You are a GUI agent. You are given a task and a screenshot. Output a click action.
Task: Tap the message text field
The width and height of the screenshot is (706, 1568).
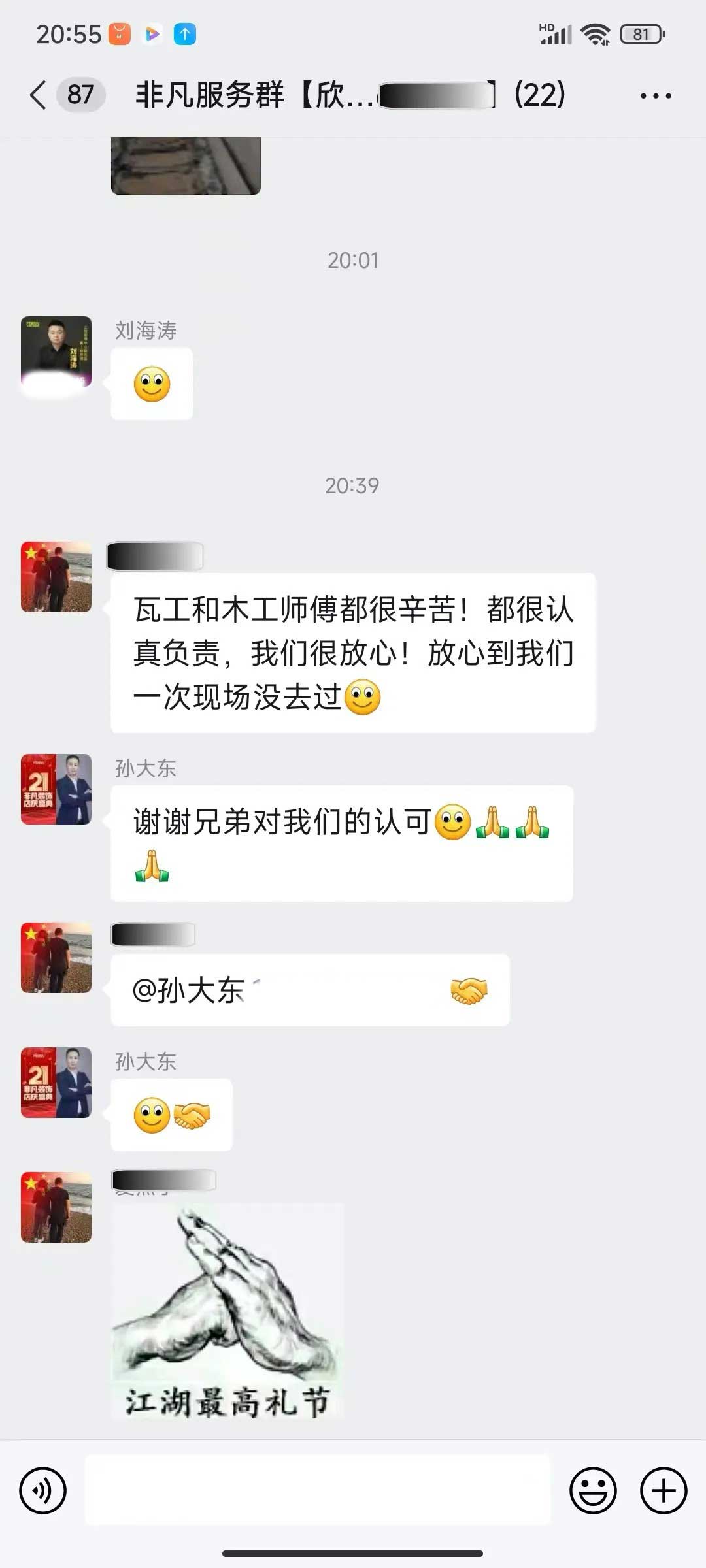pyautogui.click(x=318, y=1491)
